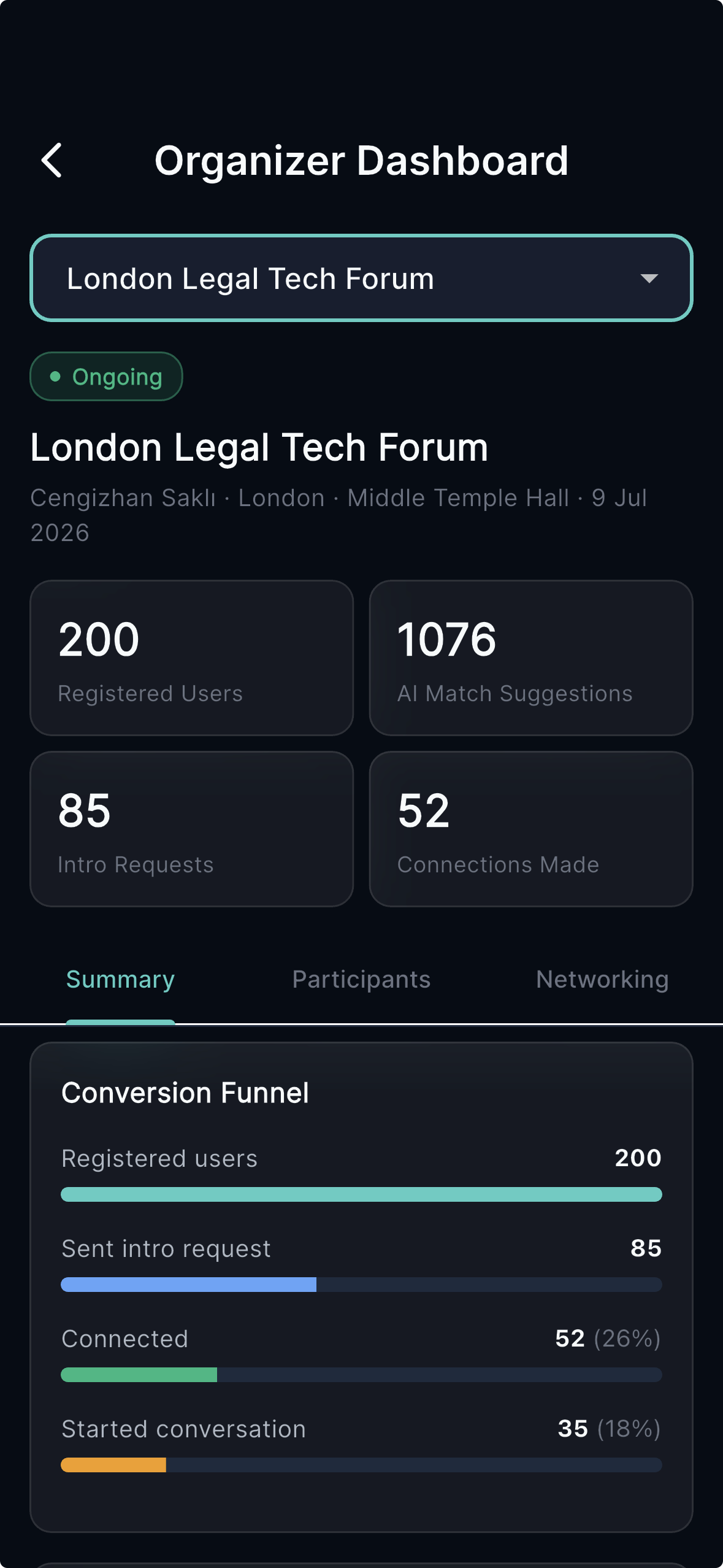Click the Registered users funnel bar

tap(361, 1194)
